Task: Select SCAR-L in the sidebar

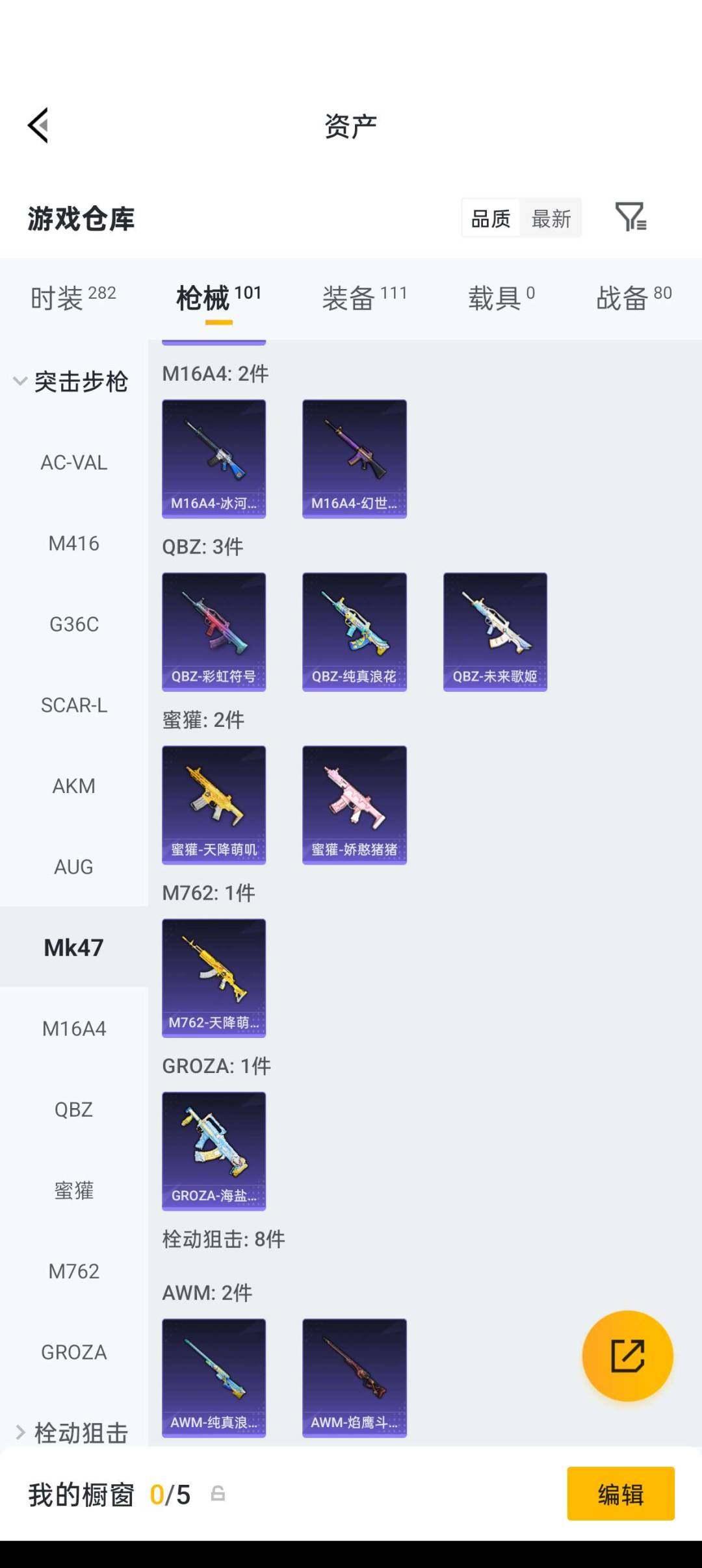Action: coord(74,705)
